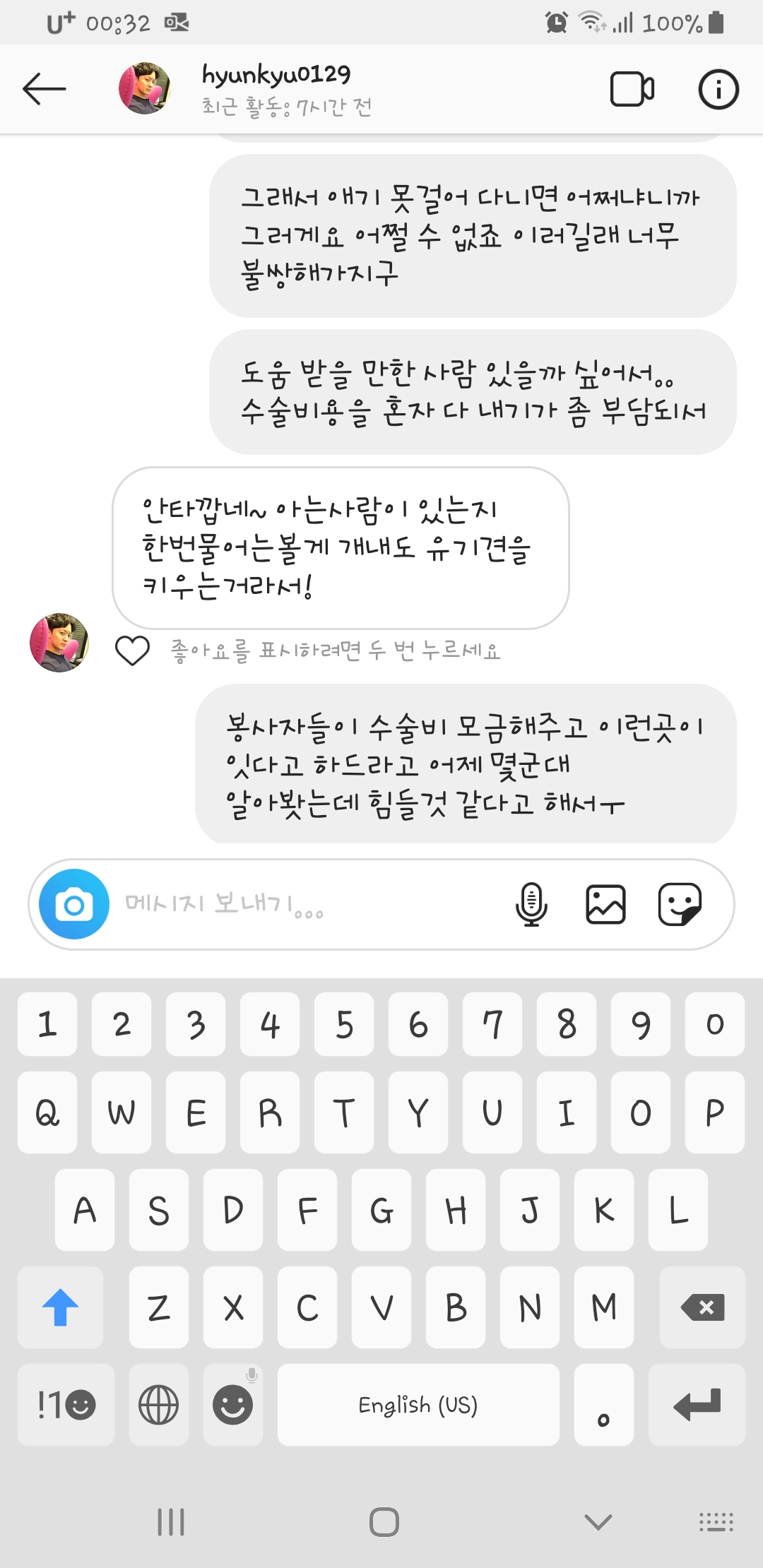Open the sticker picker
This screenshot has height=1568, width=763.
(680, 904)
